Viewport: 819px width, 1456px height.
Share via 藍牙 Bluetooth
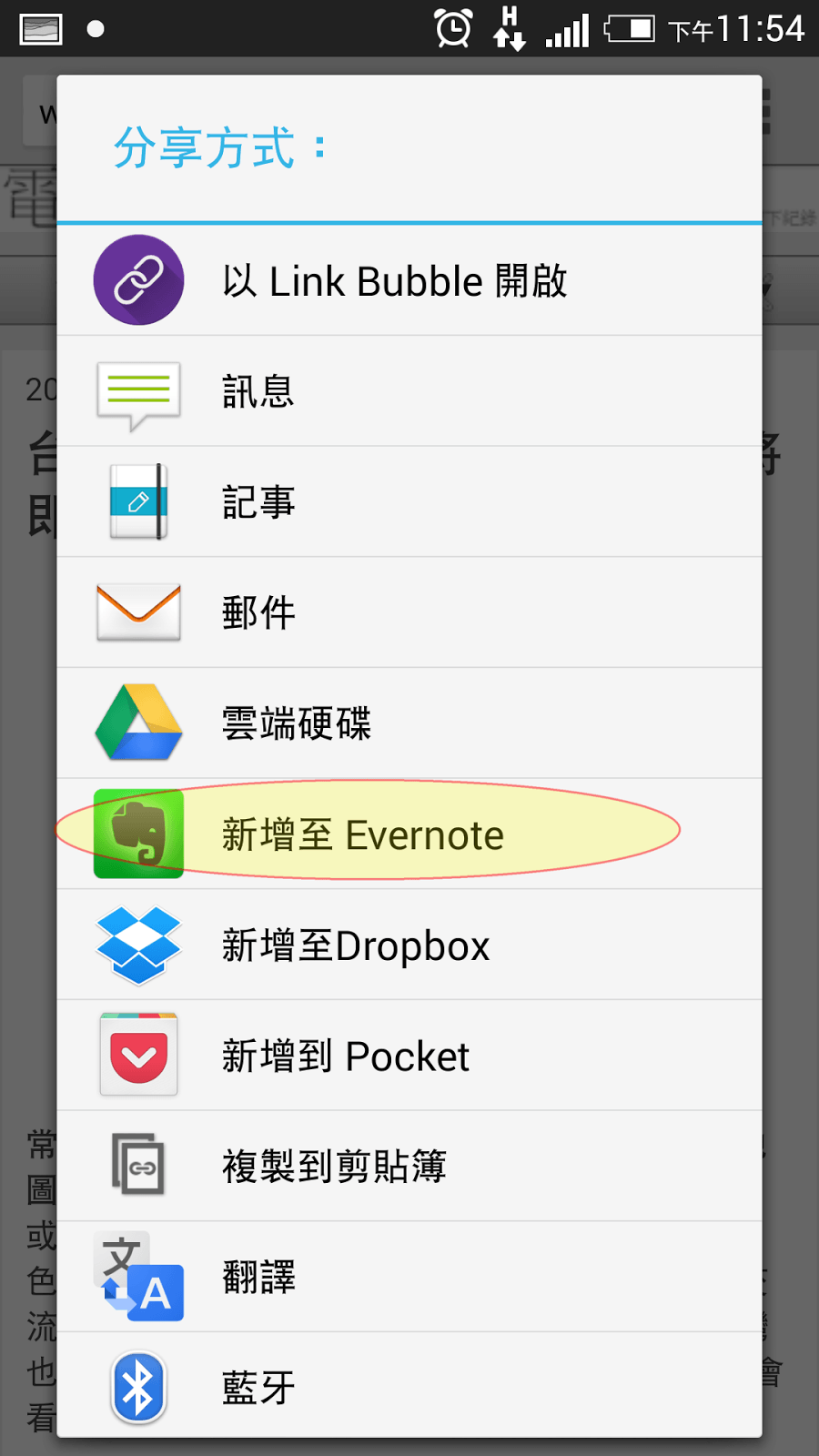(x=409, y=1386)
